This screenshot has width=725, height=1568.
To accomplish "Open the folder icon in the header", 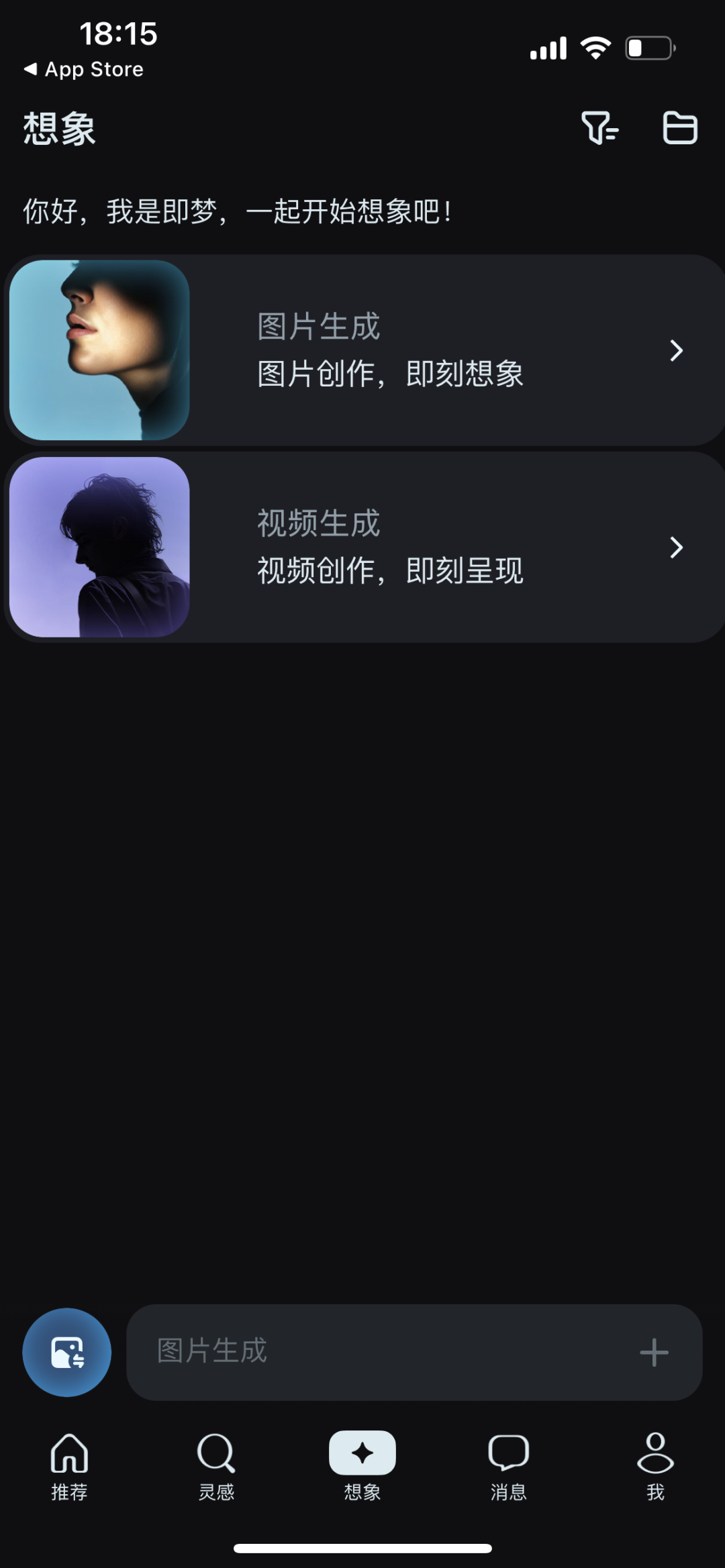I will 679,127.
